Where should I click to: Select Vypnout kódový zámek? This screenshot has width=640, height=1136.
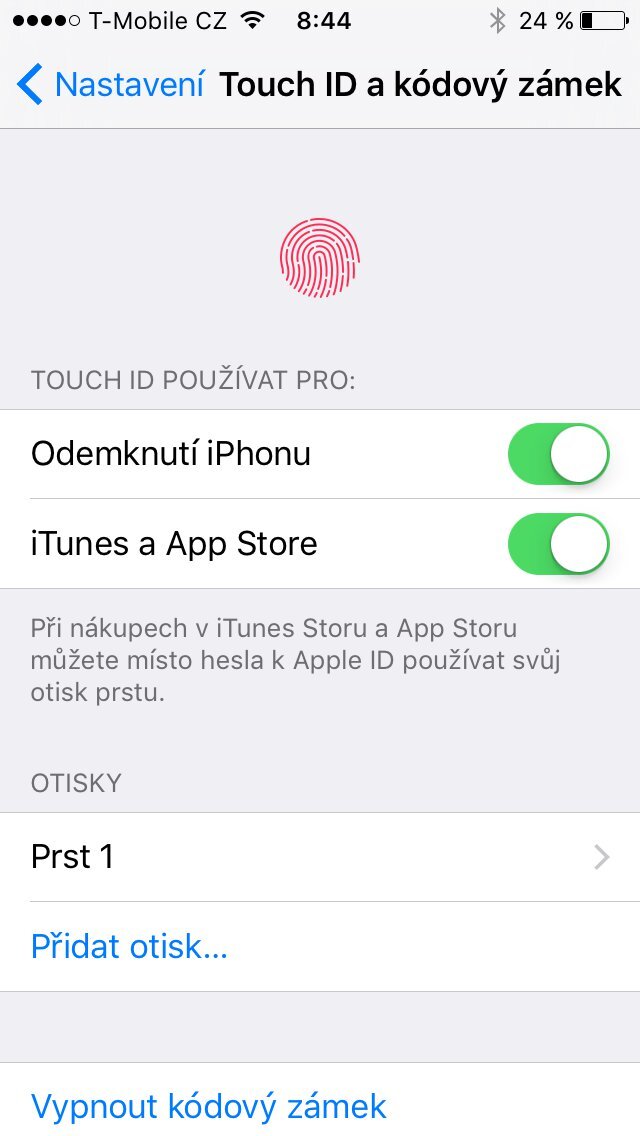point(208,1106)
